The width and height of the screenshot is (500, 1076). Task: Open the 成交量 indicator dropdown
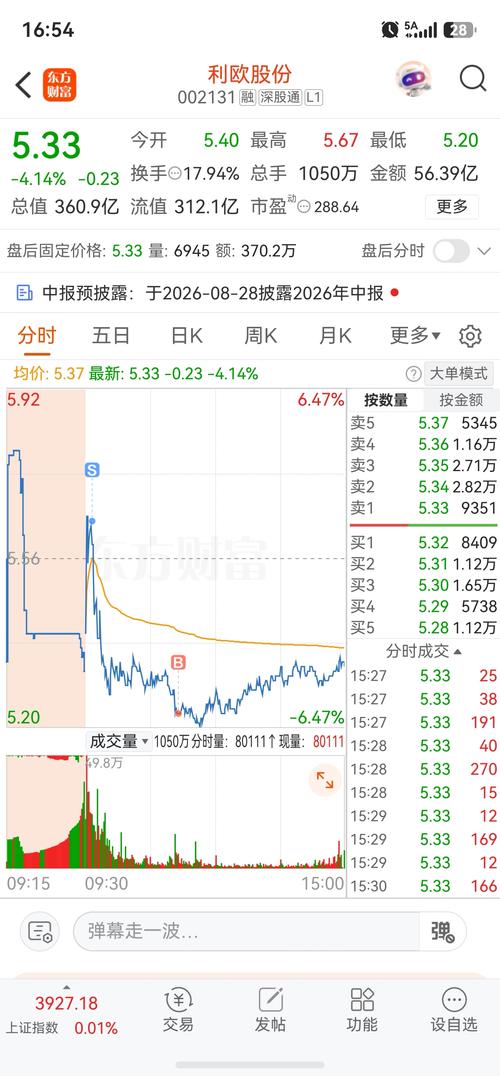pos(119,741)
